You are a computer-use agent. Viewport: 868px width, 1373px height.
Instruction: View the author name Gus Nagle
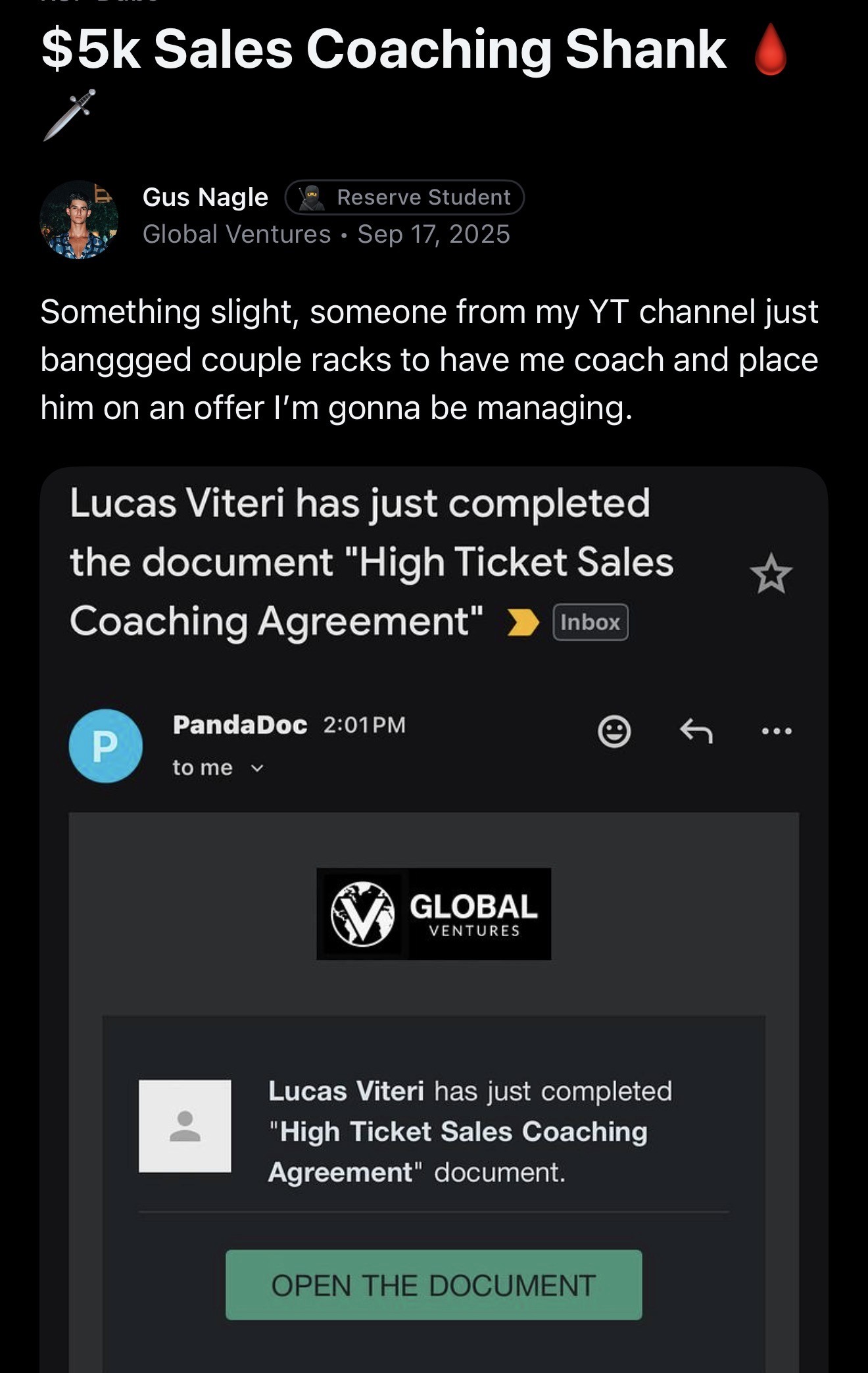pos(205,197)
